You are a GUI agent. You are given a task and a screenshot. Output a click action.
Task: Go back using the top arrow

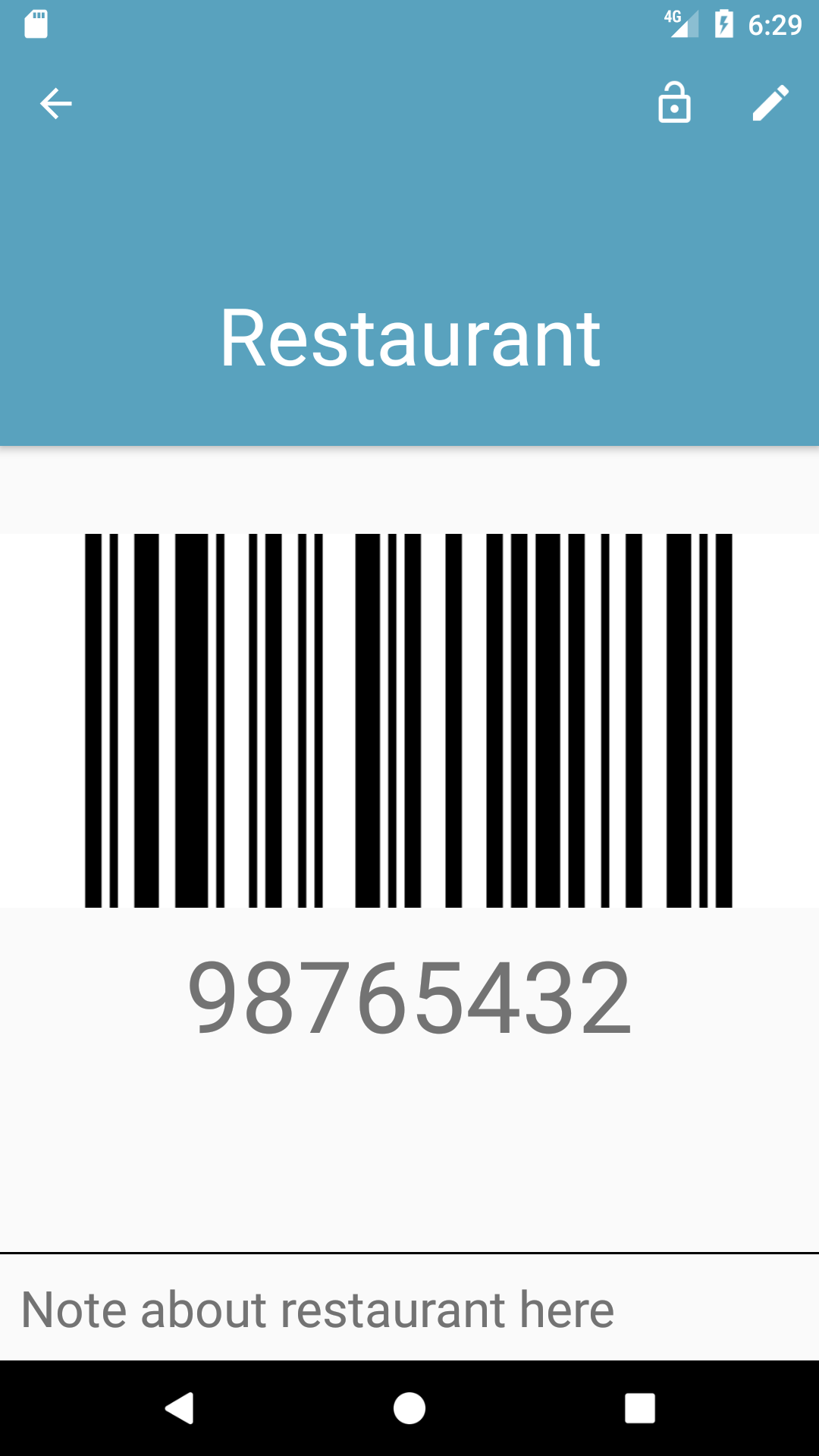tap(56, 103)
